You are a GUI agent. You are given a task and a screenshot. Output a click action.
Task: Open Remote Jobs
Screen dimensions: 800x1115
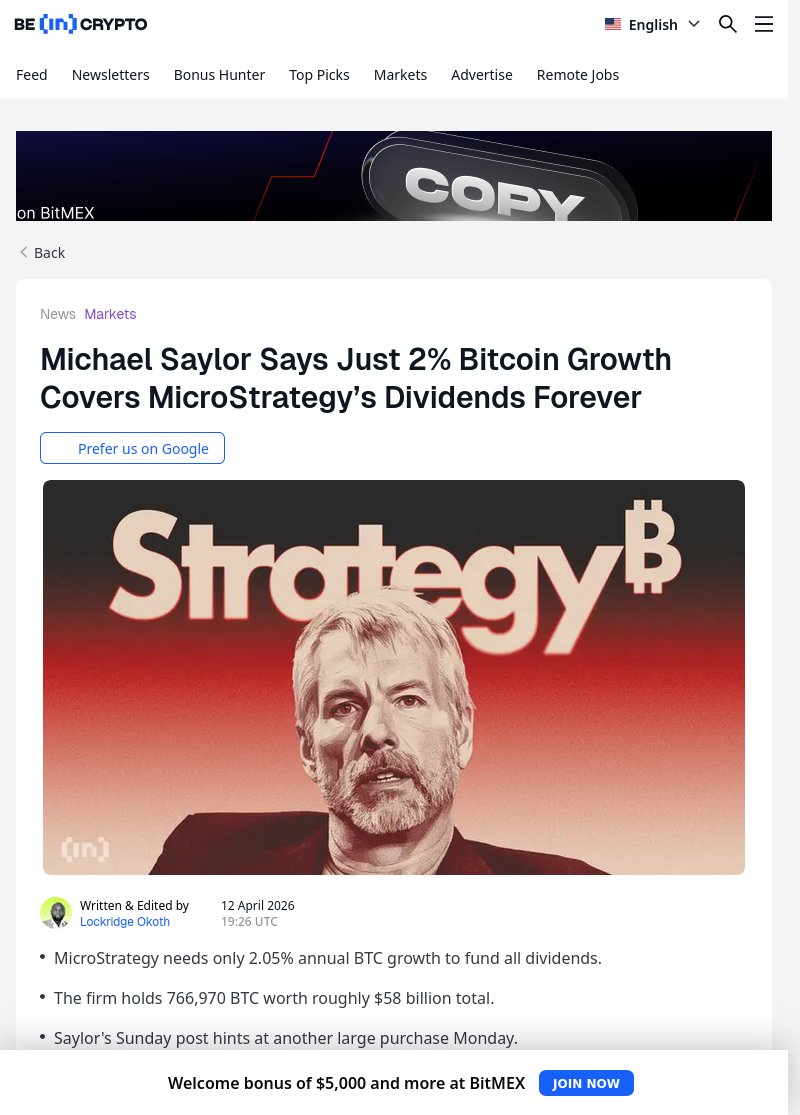(578, 75)
